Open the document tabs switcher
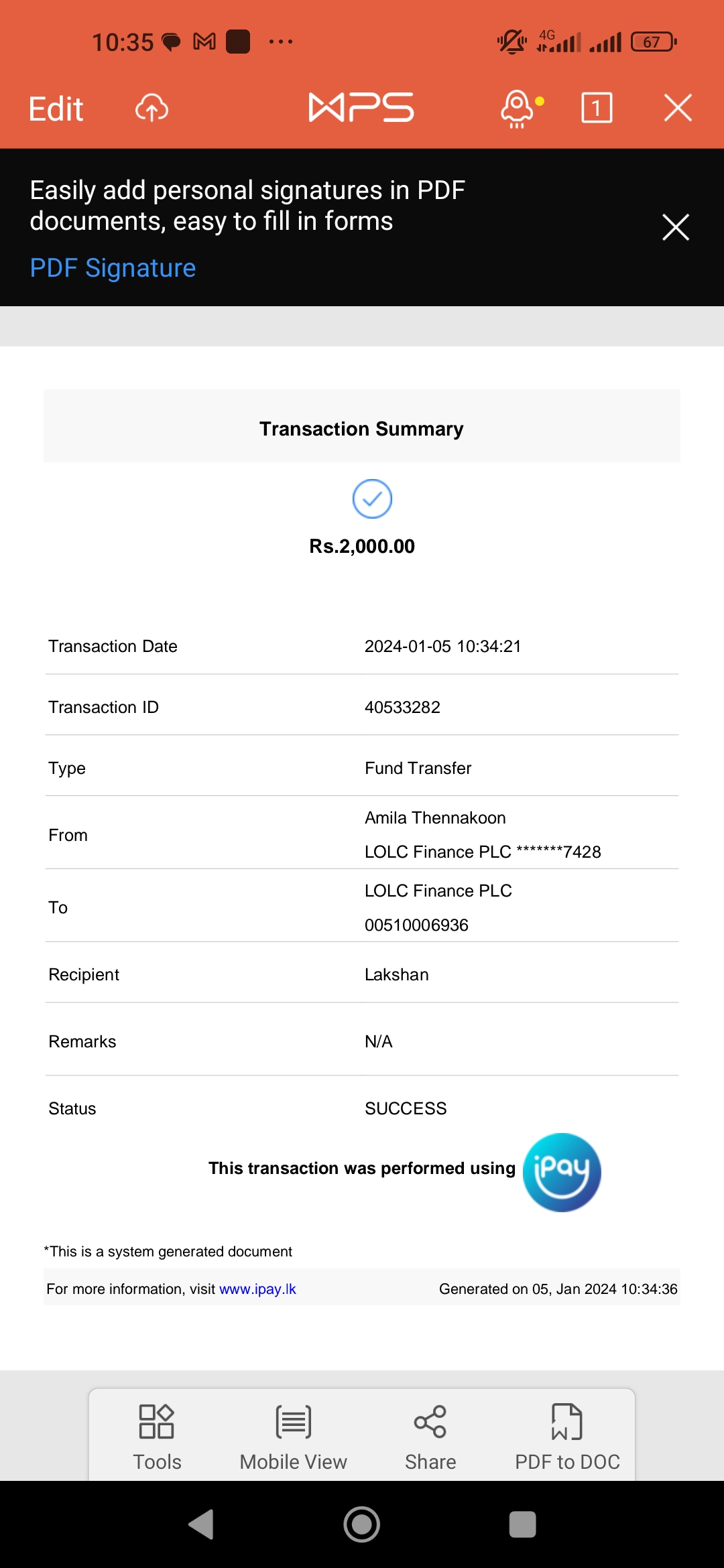Viewport: 724px width, 1568px height. click(x=596, y=108)
